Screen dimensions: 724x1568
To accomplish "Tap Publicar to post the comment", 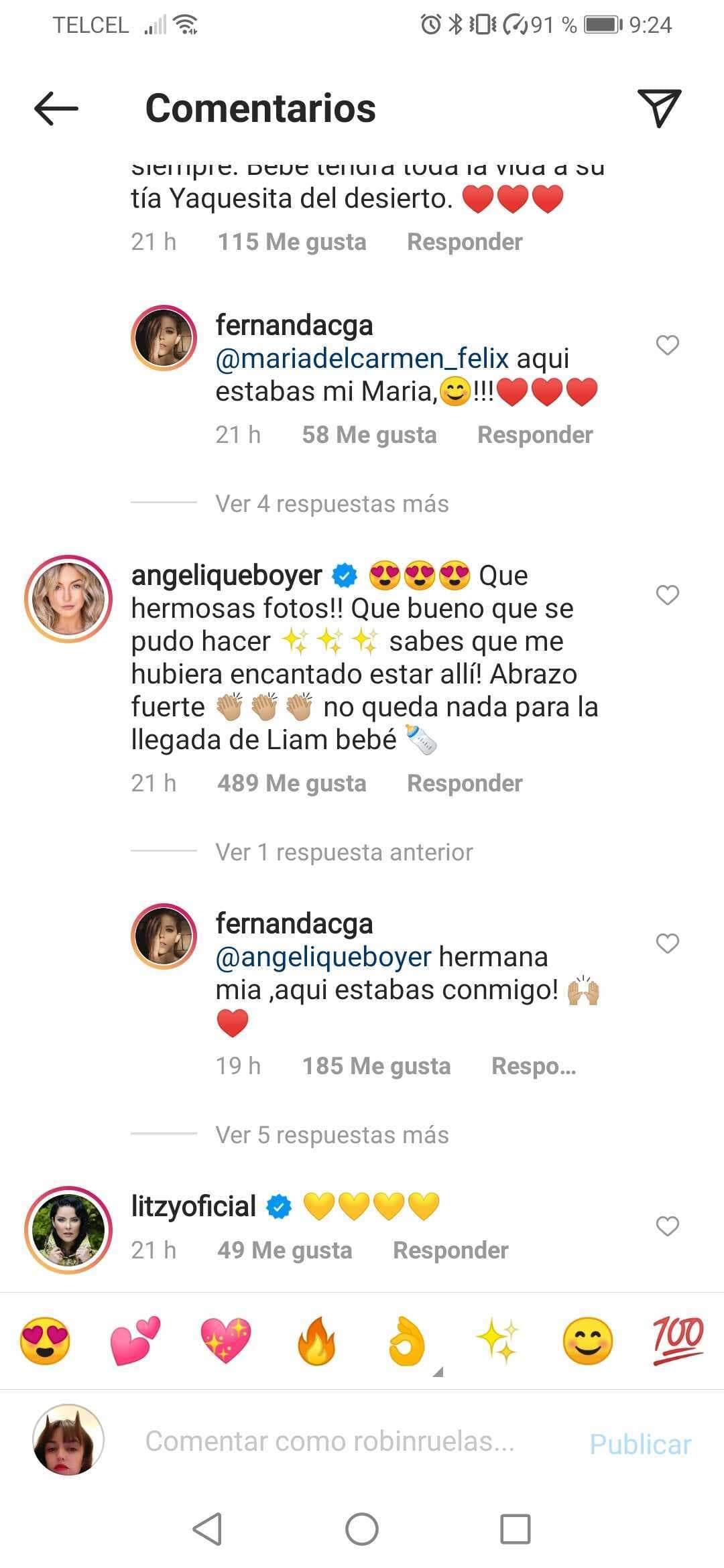I will tap(640, 1444).
